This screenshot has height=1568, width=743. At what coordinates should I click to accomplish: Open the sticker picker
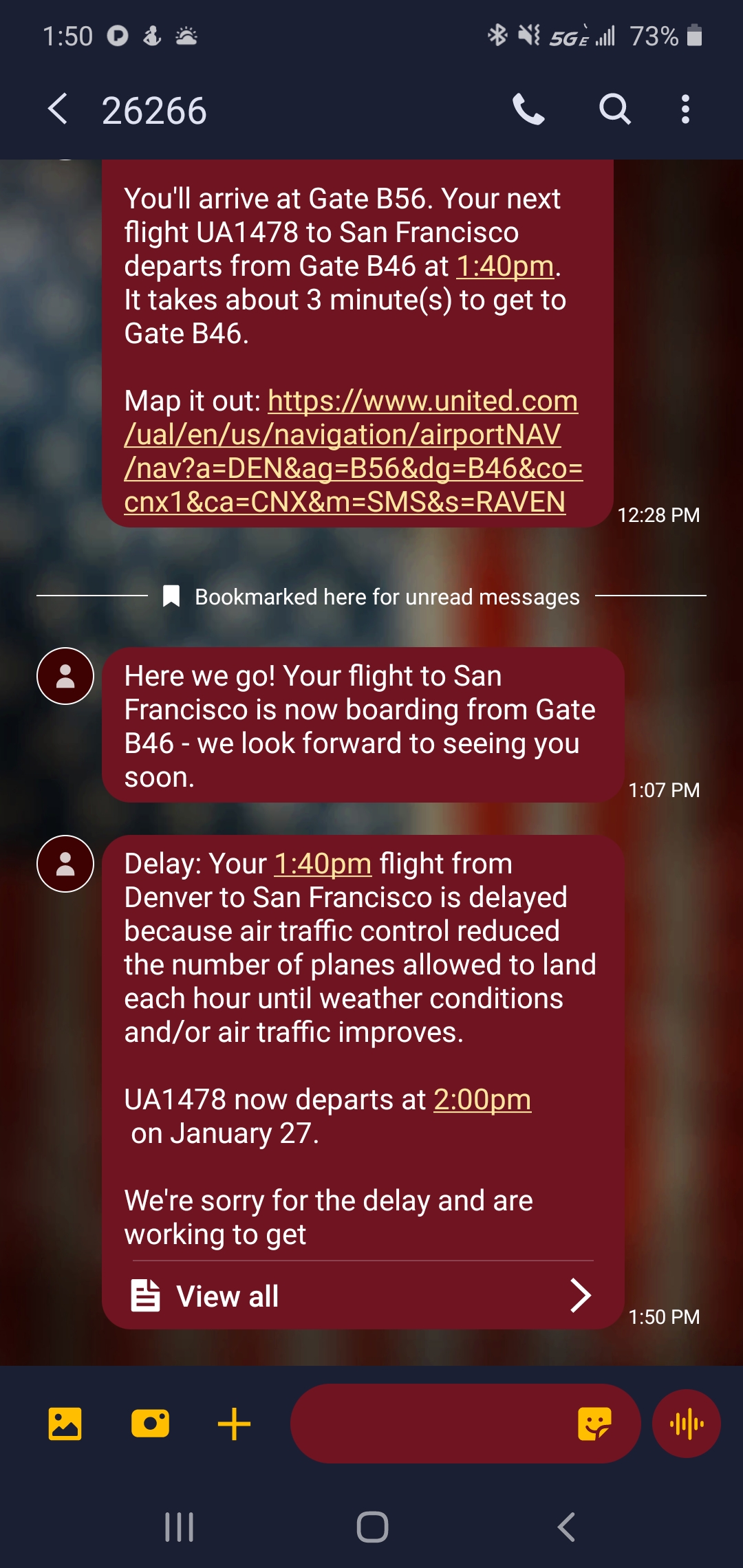pos(594,1424)
